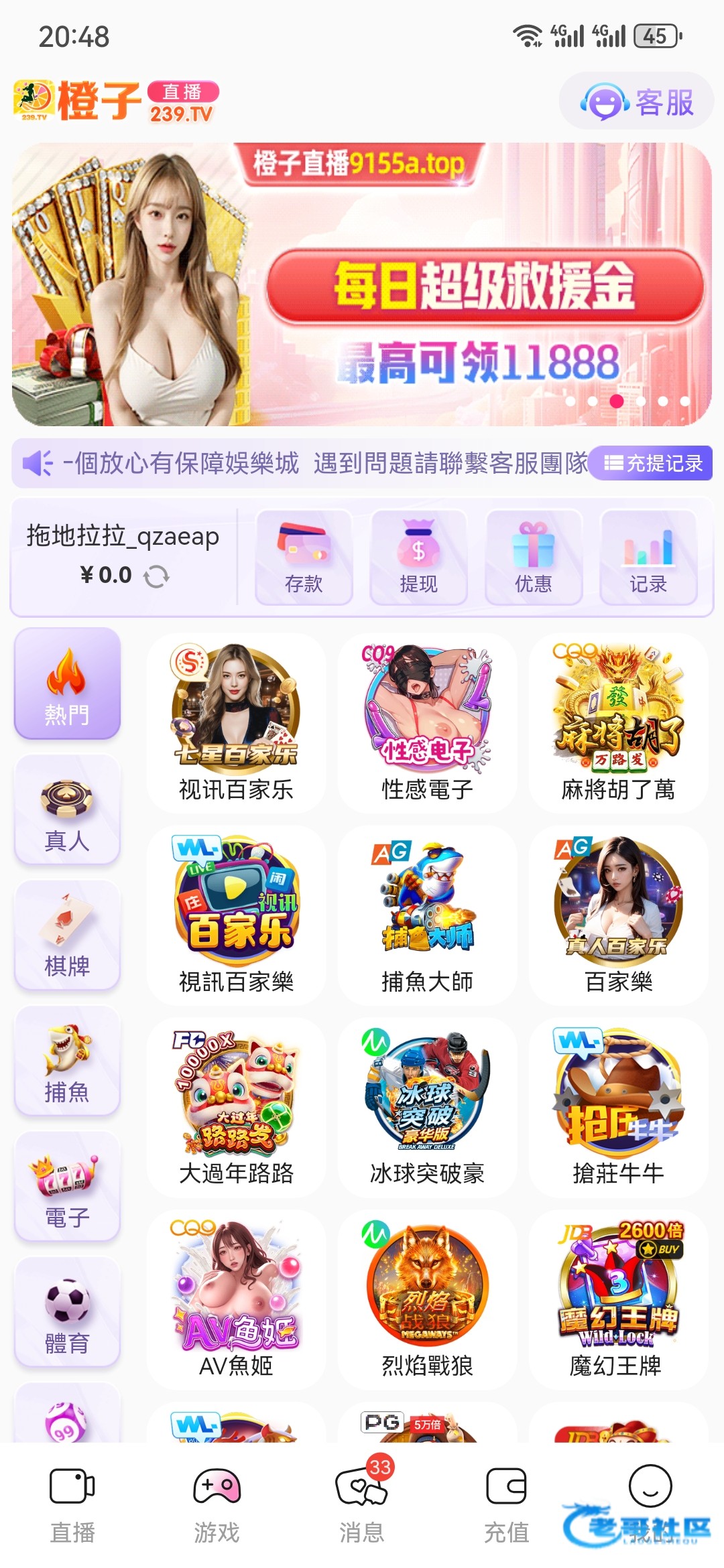Select the 捕魚 category
Image resolution: width=724 pixels, height=1568 pixels.
(67, 1061)
